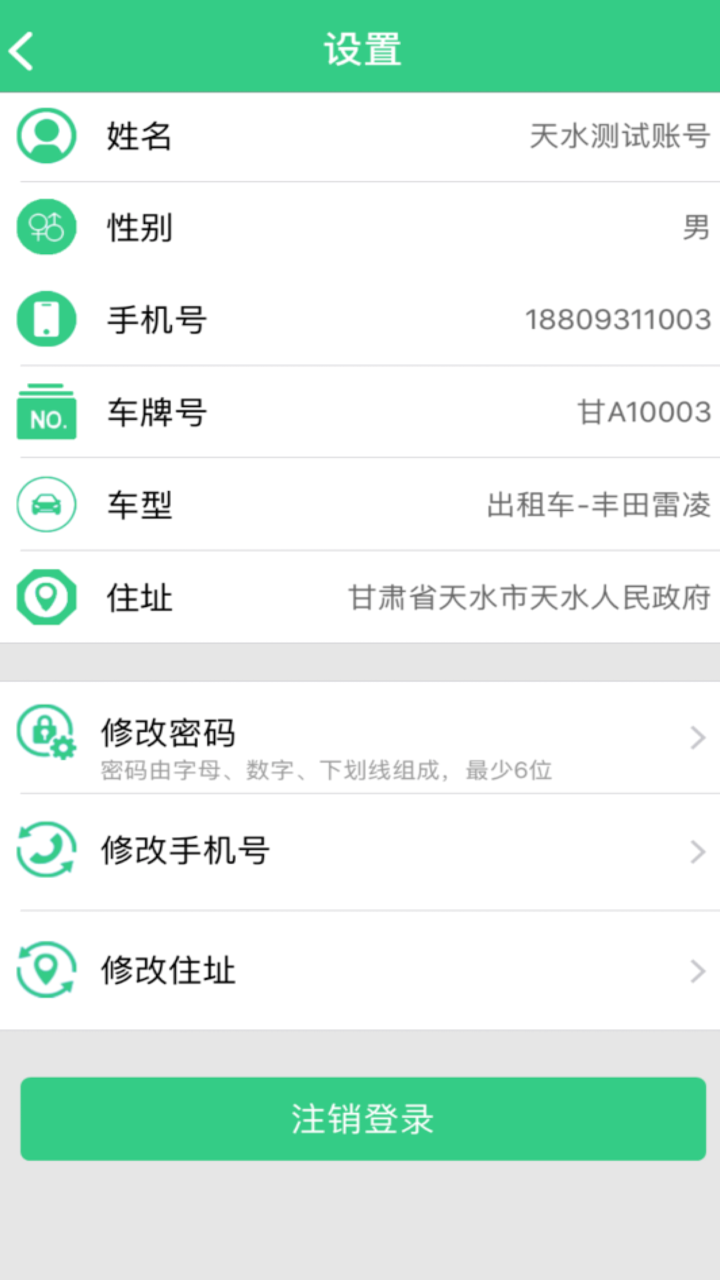Click the profile person icon beside 姓名
Screen dimensions: 720x1280
coord(46,135)
